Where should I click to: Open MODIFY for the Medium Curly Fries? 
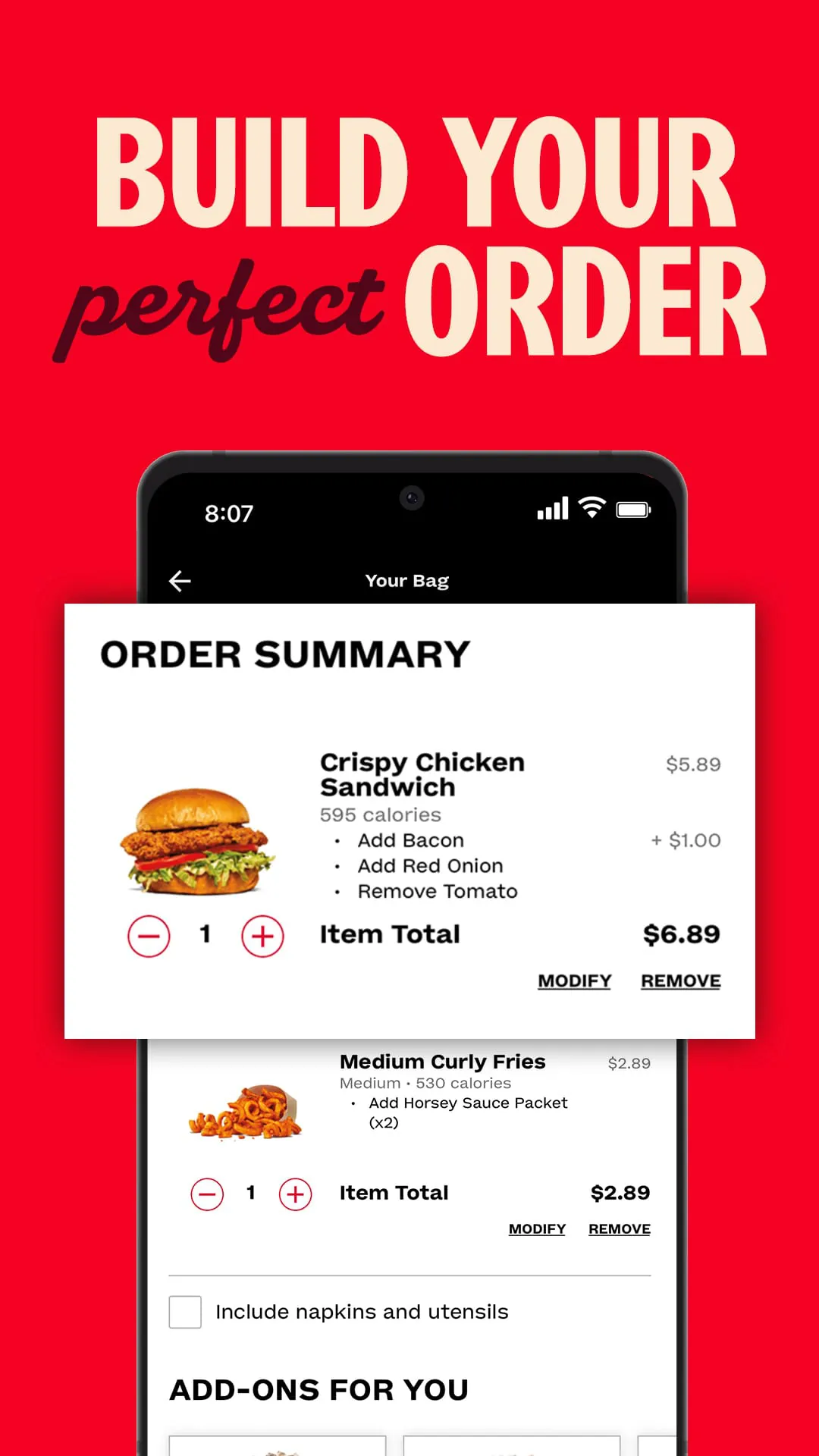pyautogui.click(x=537, y=1228)
